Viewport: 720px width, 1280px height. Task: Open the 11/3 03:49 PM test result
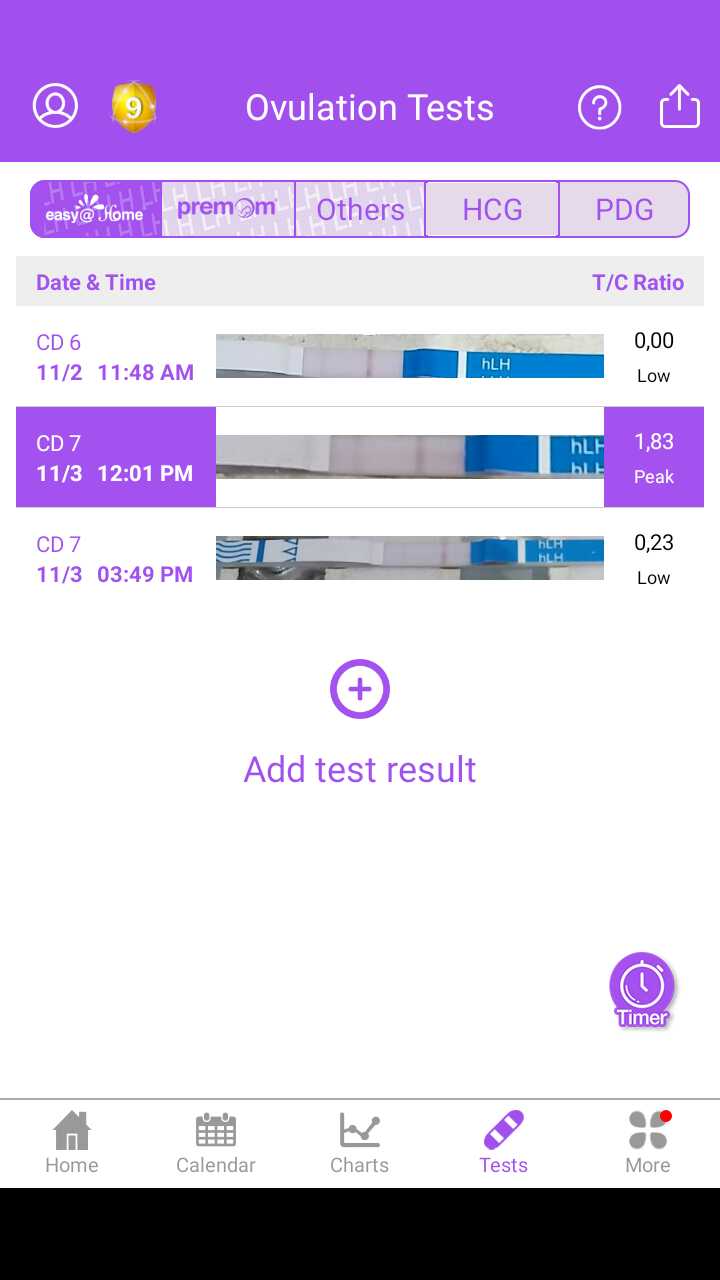(x=360, y=558)
